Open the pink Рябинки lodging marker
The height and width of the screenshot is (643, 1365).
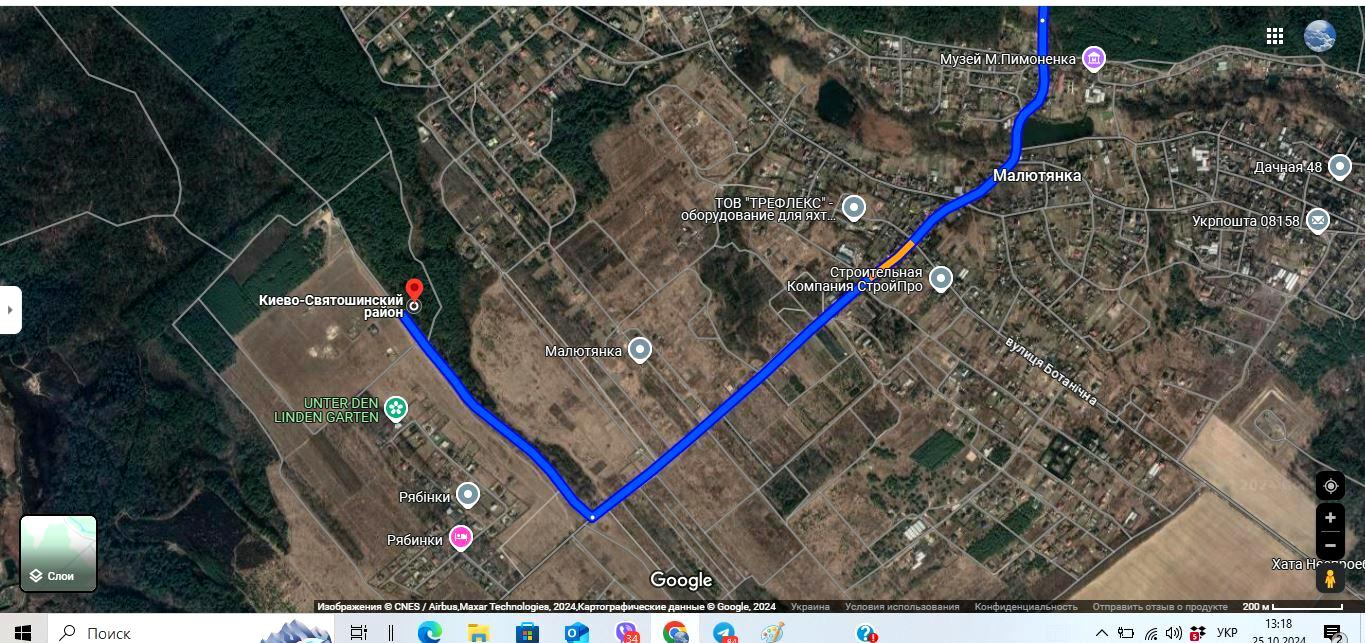[x=460, y=538]
